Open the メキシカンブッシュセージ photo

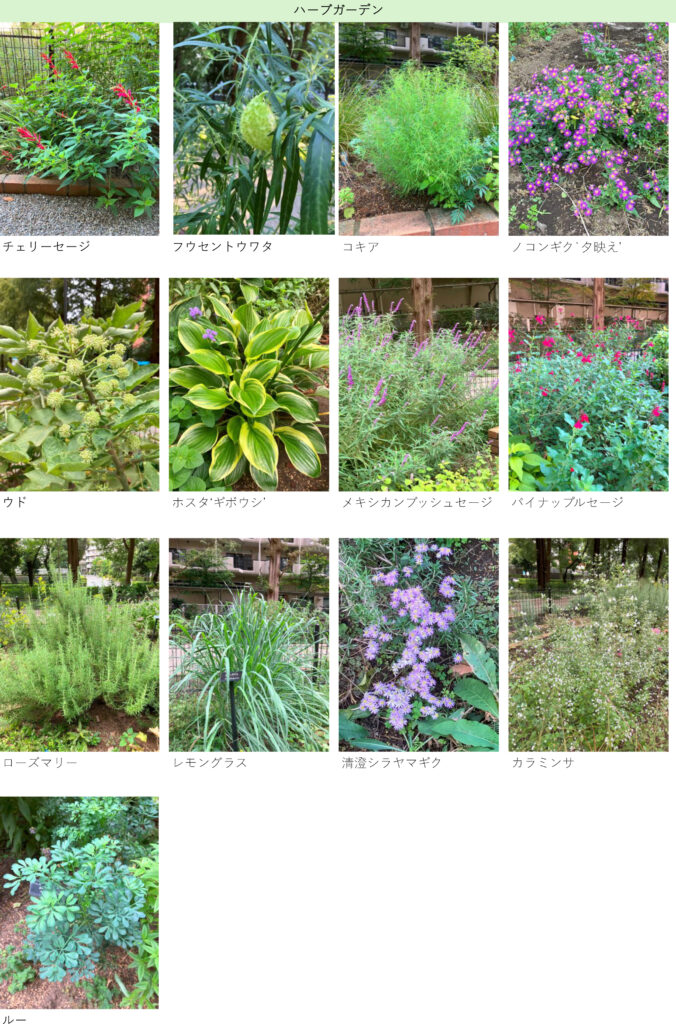coord(418,384)
